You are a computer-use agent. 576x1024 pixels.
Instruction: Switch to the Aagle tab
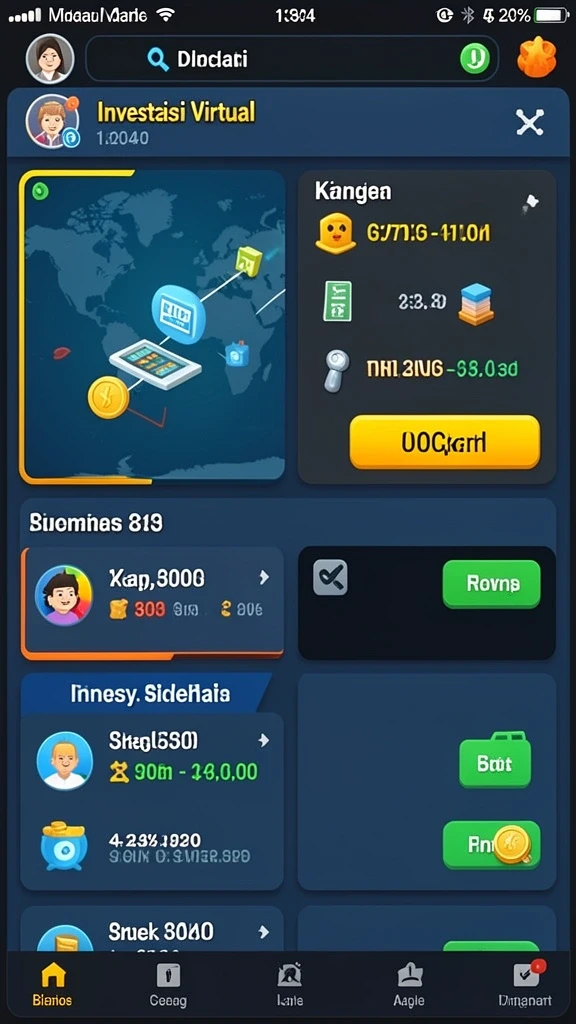pyautogui.click(x=409, y=985)
